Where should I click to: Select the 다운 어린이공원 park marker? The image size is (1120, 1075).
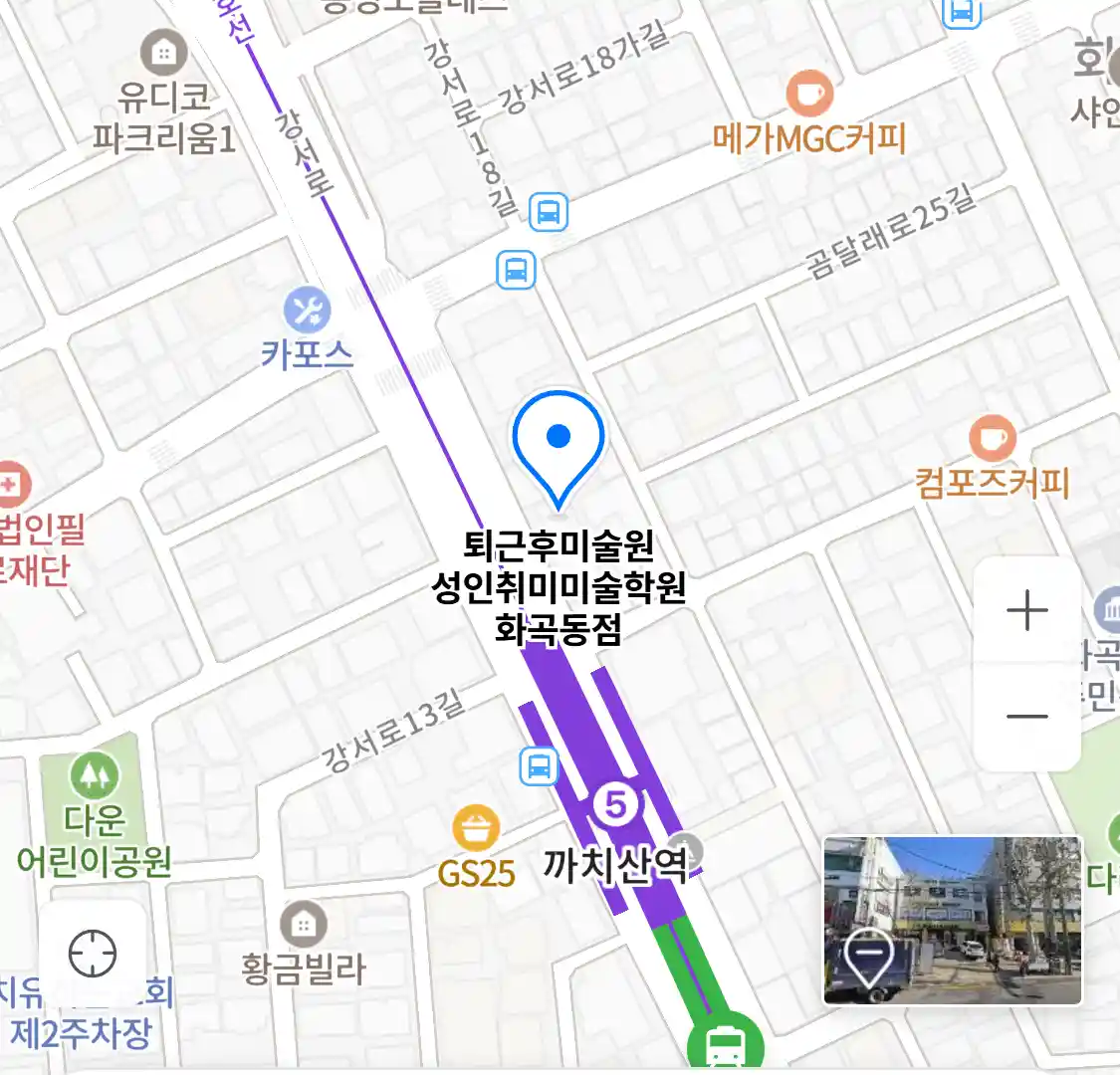[95, 776]
